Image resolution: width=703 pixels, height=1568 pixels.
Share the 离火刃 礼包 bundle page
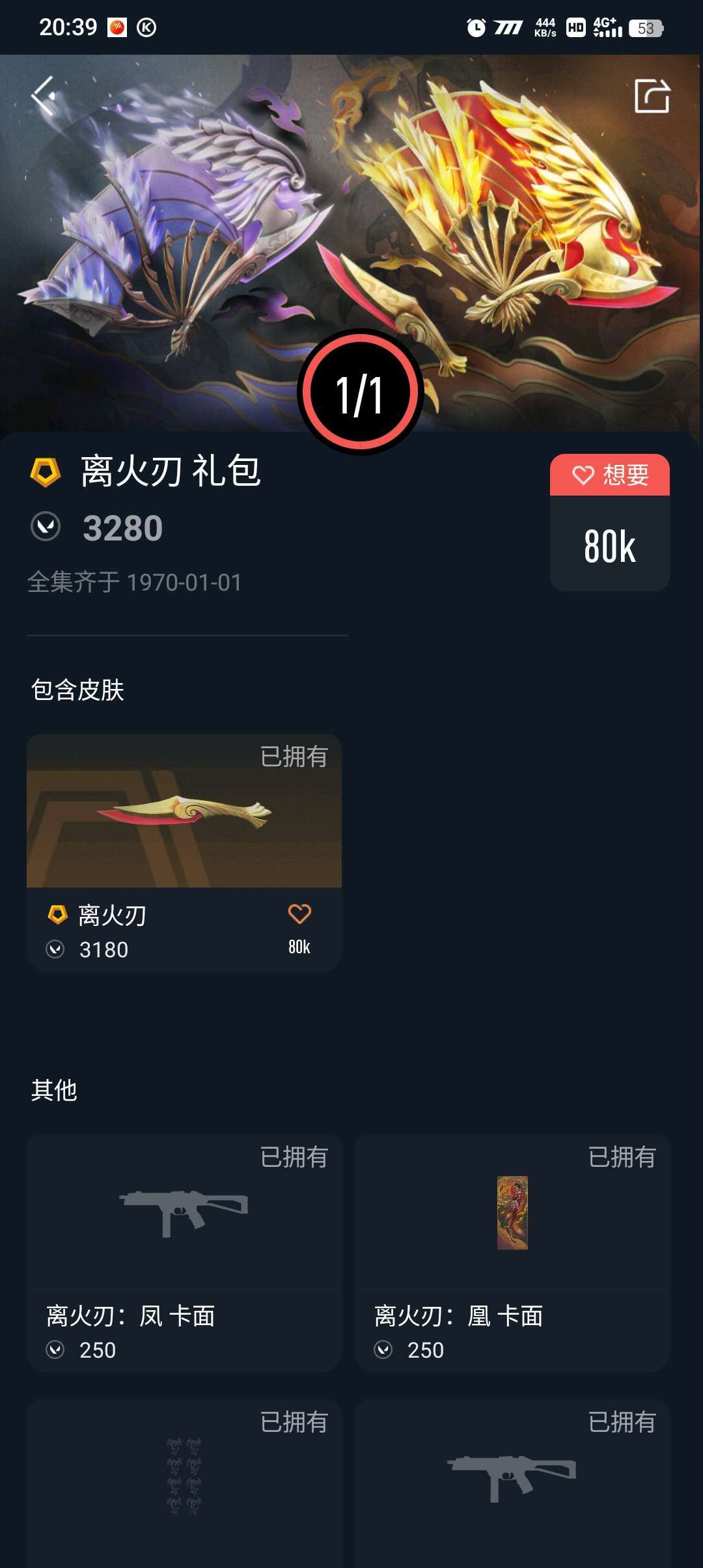[652, 96]
